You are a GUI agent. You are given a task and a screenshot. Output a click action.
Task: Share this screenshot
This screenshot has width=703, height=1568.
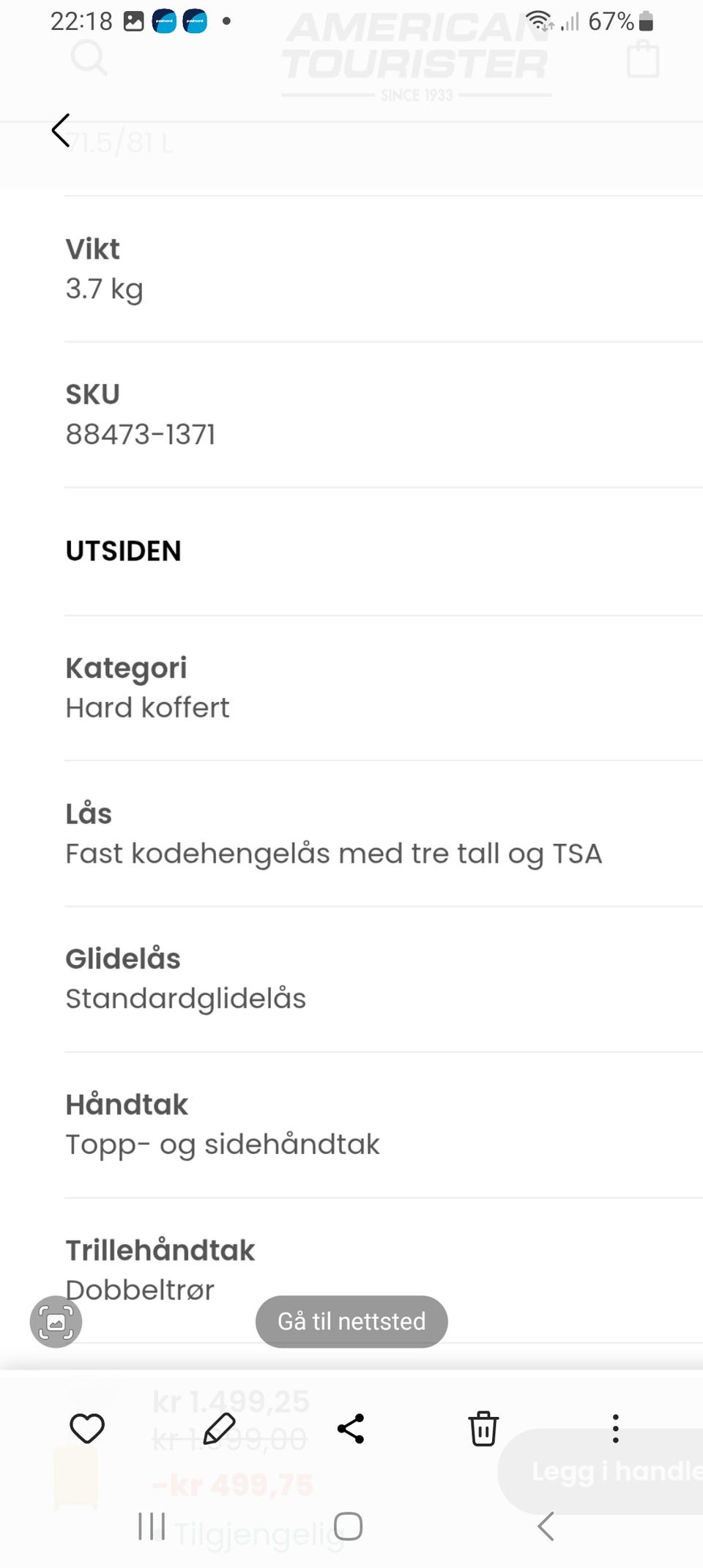pos(351,1428)
